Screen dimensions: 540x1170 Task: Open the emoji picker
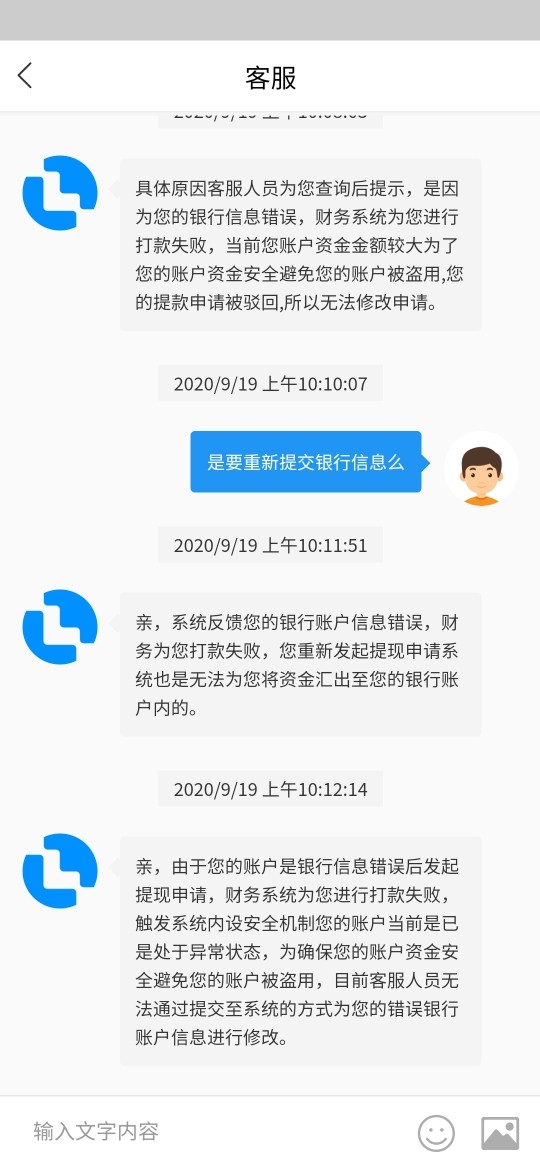[x=436, y=1133]
